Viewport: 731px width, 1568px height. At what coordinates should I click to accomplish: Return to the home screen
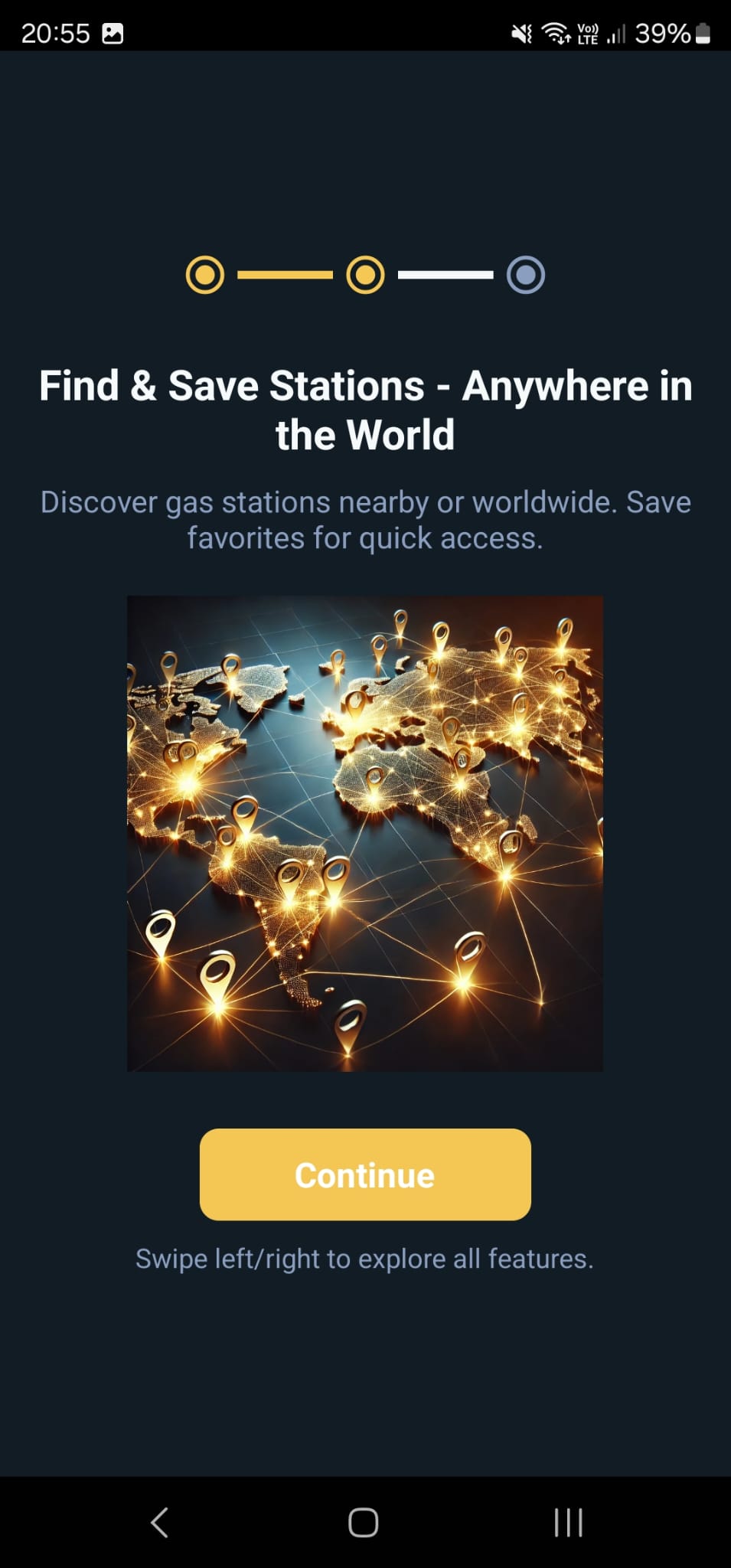[364, 1522]
